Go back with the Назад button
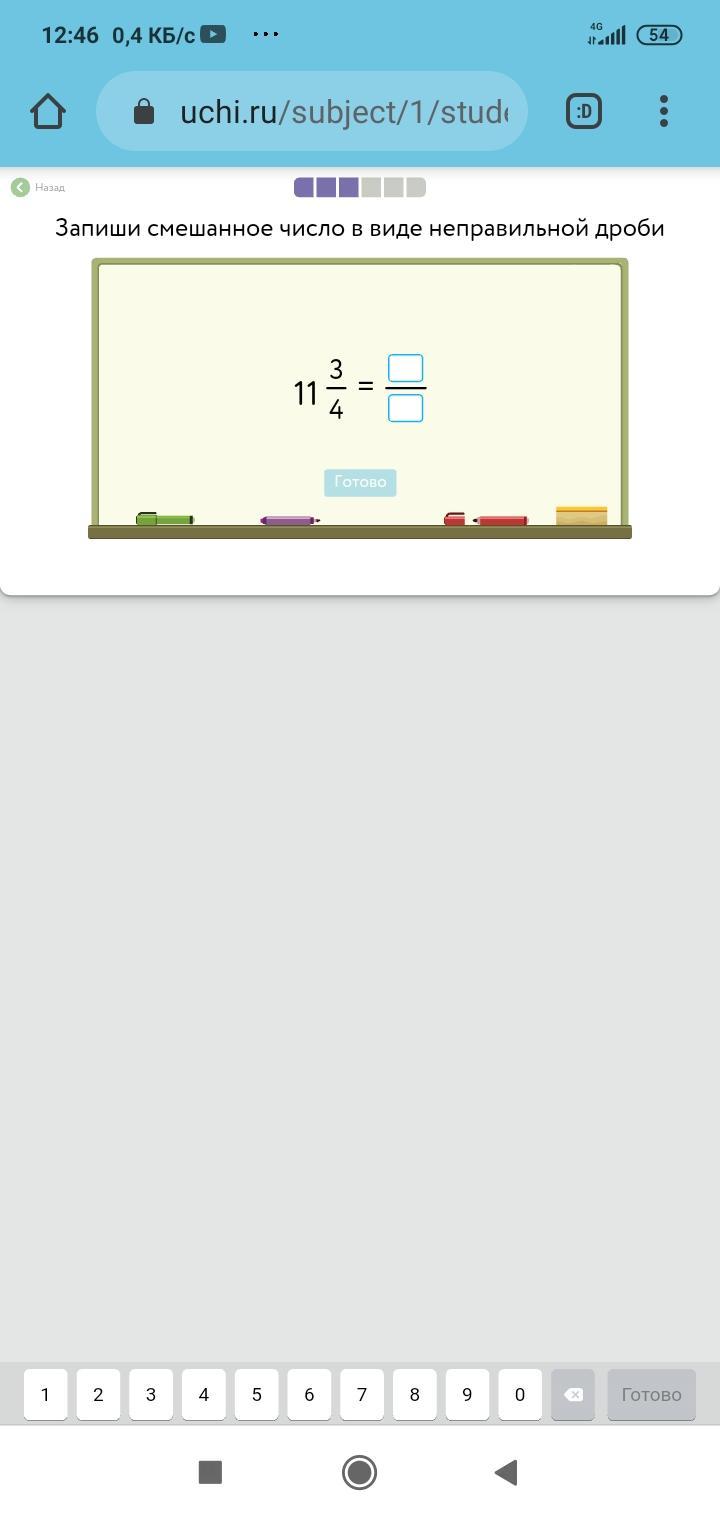720x1520 pixels. [38, 187]
